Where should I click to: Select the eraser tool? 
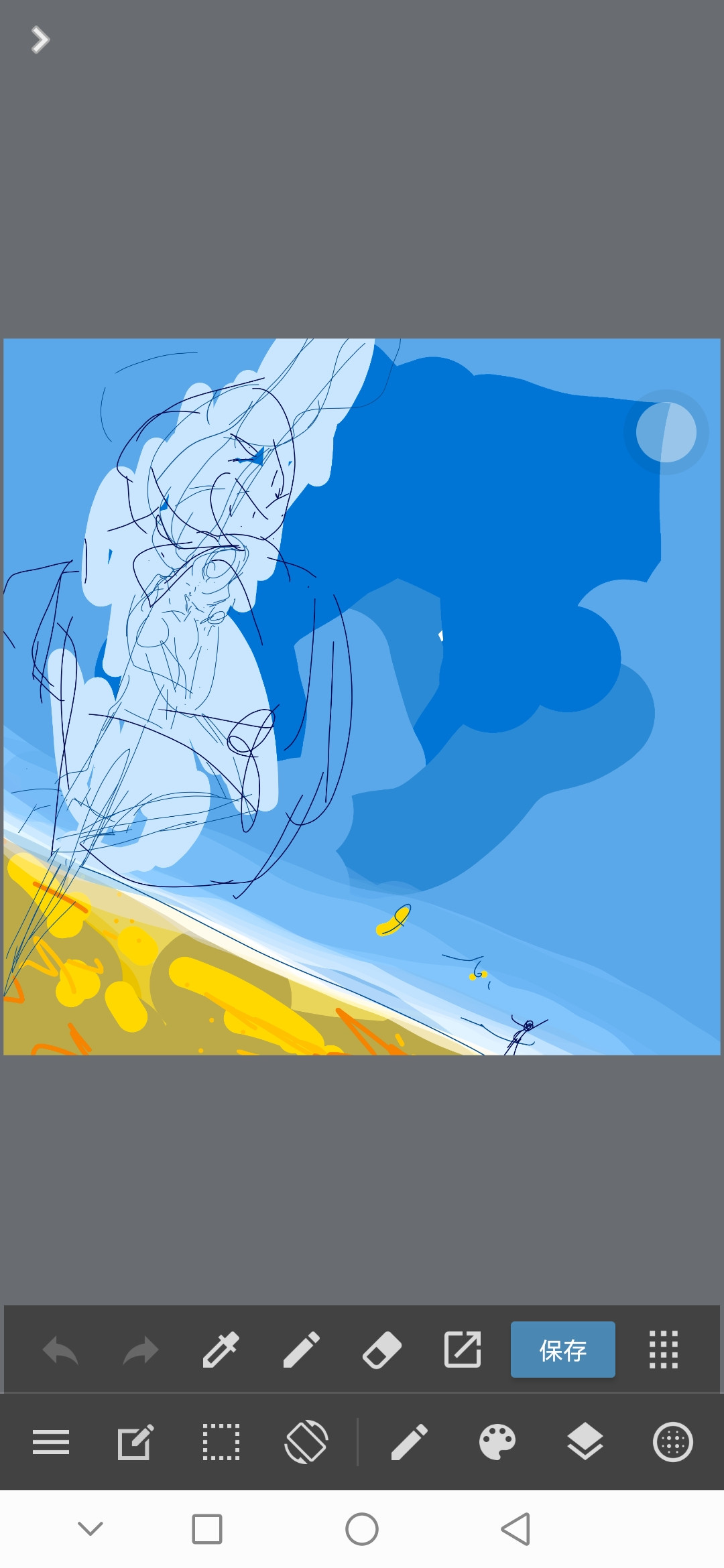coord(381,1350)
